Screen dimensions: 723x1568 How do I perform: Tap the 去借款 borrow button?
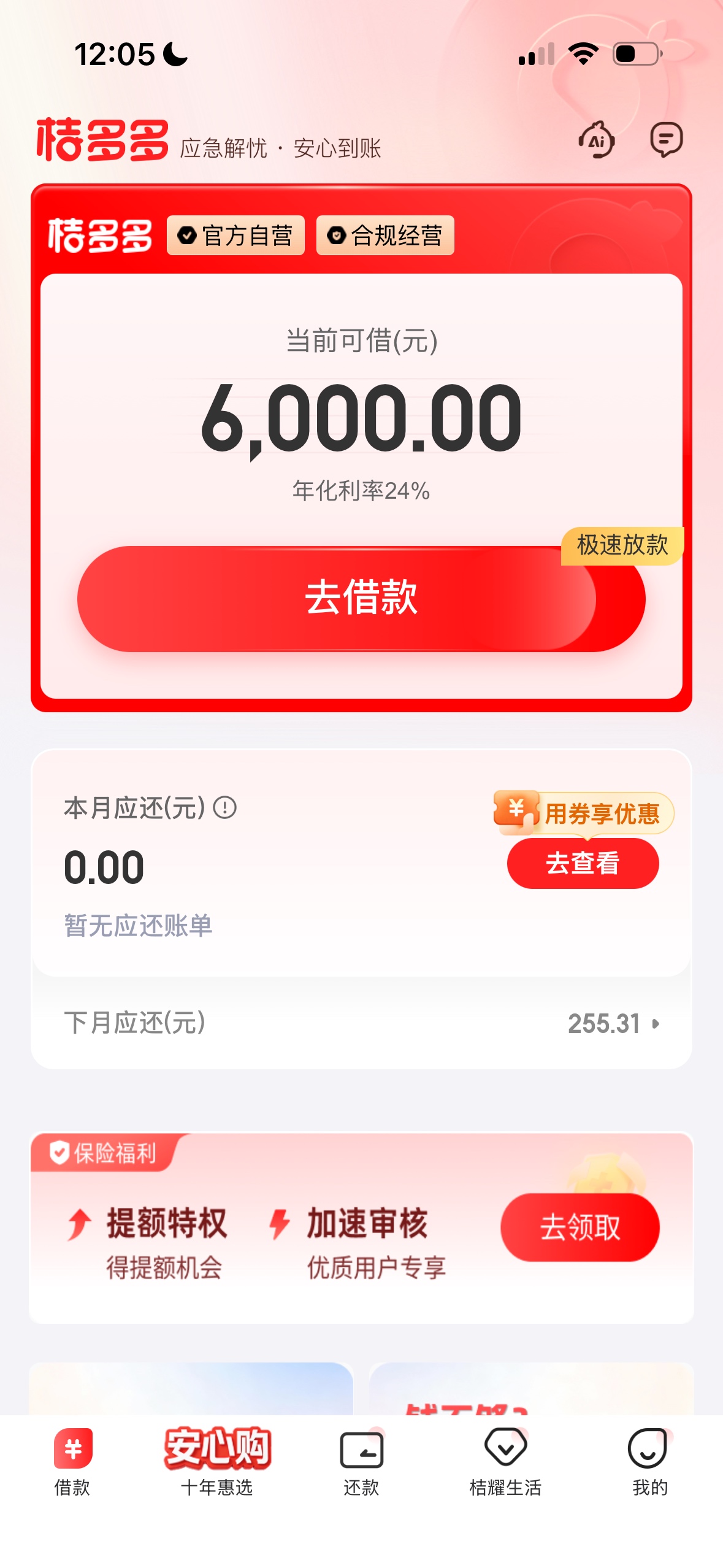361,598
